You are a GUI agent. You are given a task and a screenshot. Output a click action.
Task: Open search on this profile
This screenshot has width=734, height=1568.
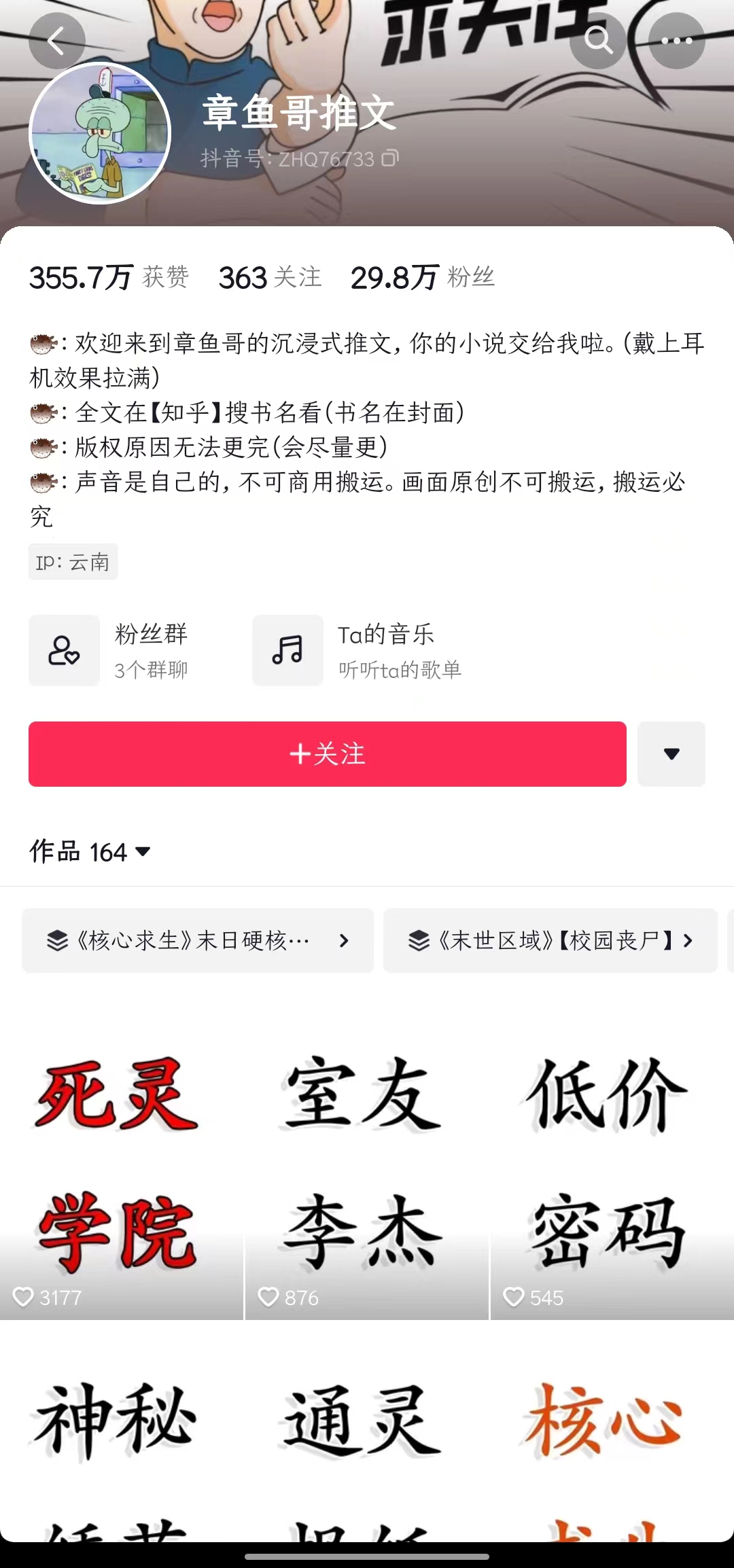pos(597,41)
